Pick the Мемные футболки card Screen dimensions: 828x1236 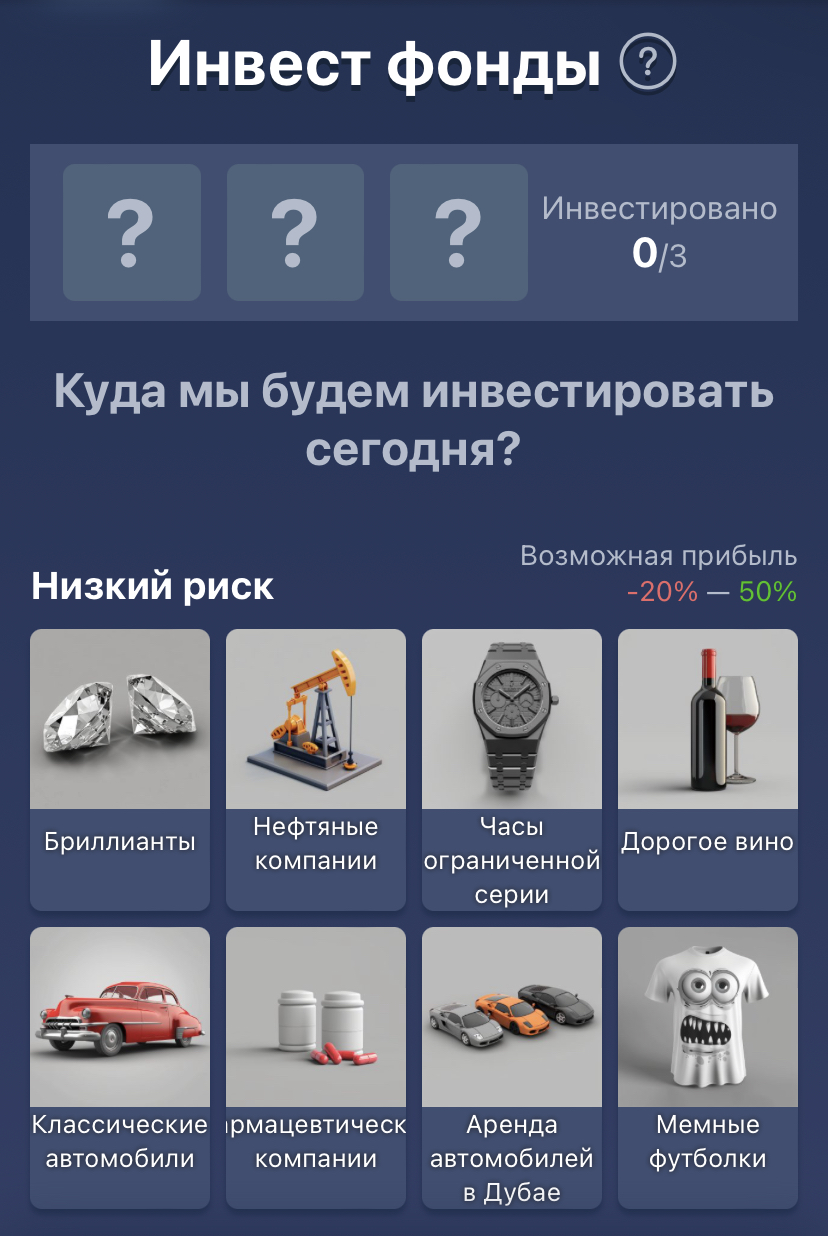[x=708, y=1067]
